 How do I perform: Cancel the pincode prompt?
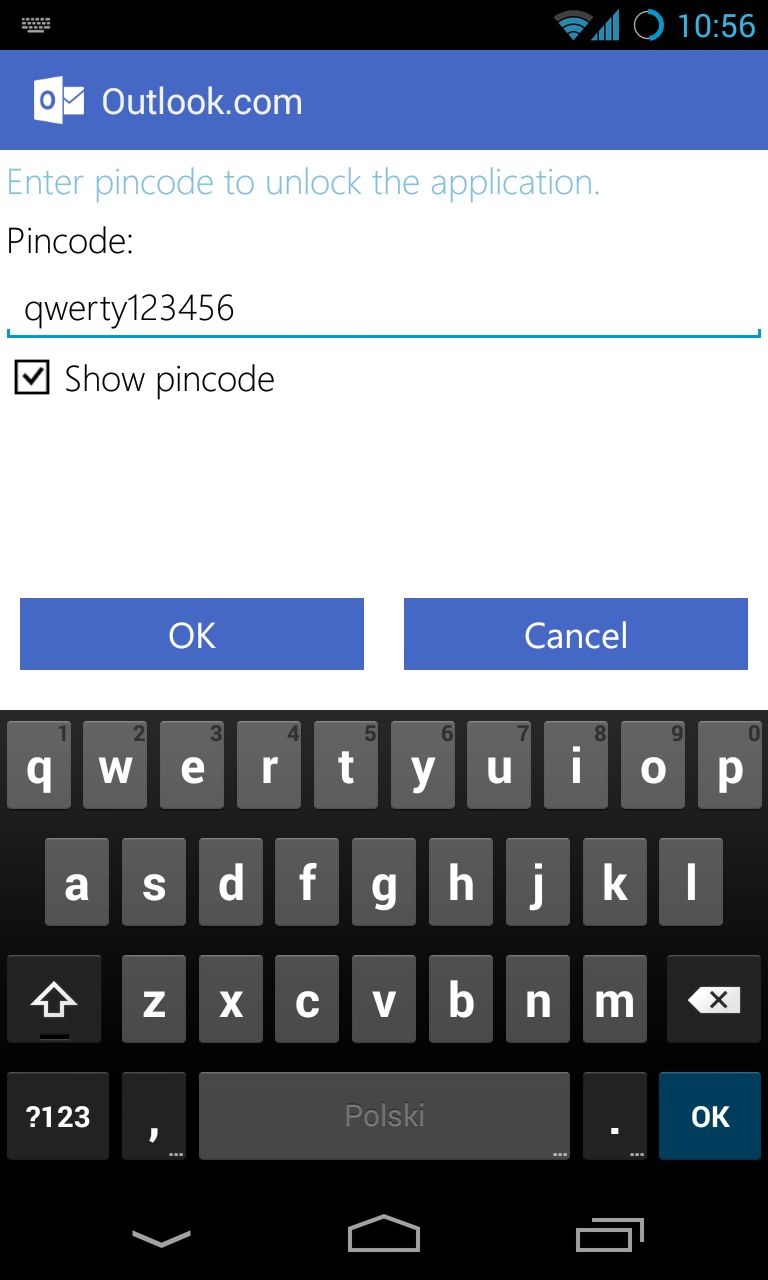pyautogui.click(x=576, y=634)
